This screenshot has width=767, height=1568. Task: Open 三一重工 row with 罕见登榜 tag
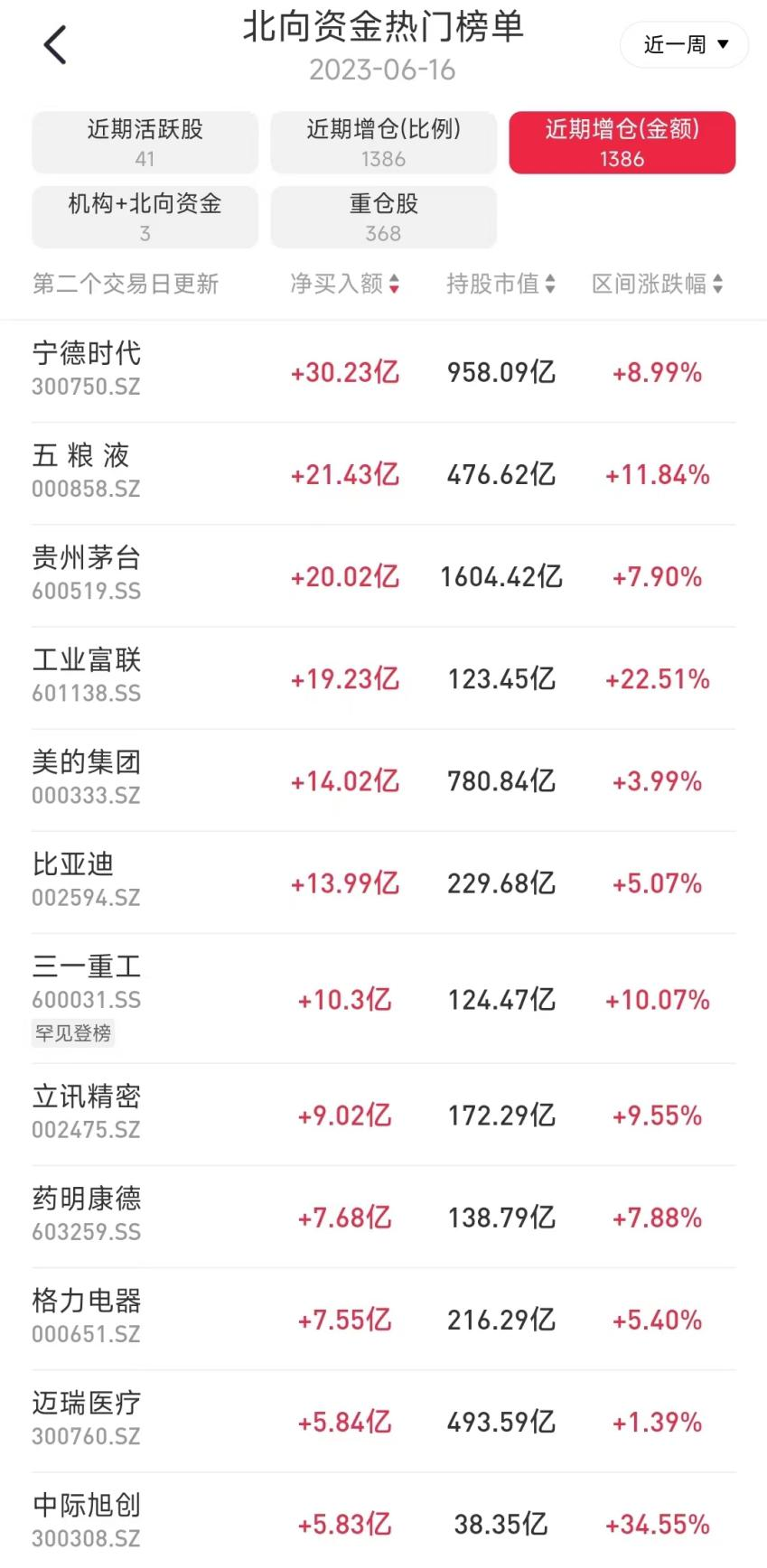pyautogui.click(x=383, y=998)
